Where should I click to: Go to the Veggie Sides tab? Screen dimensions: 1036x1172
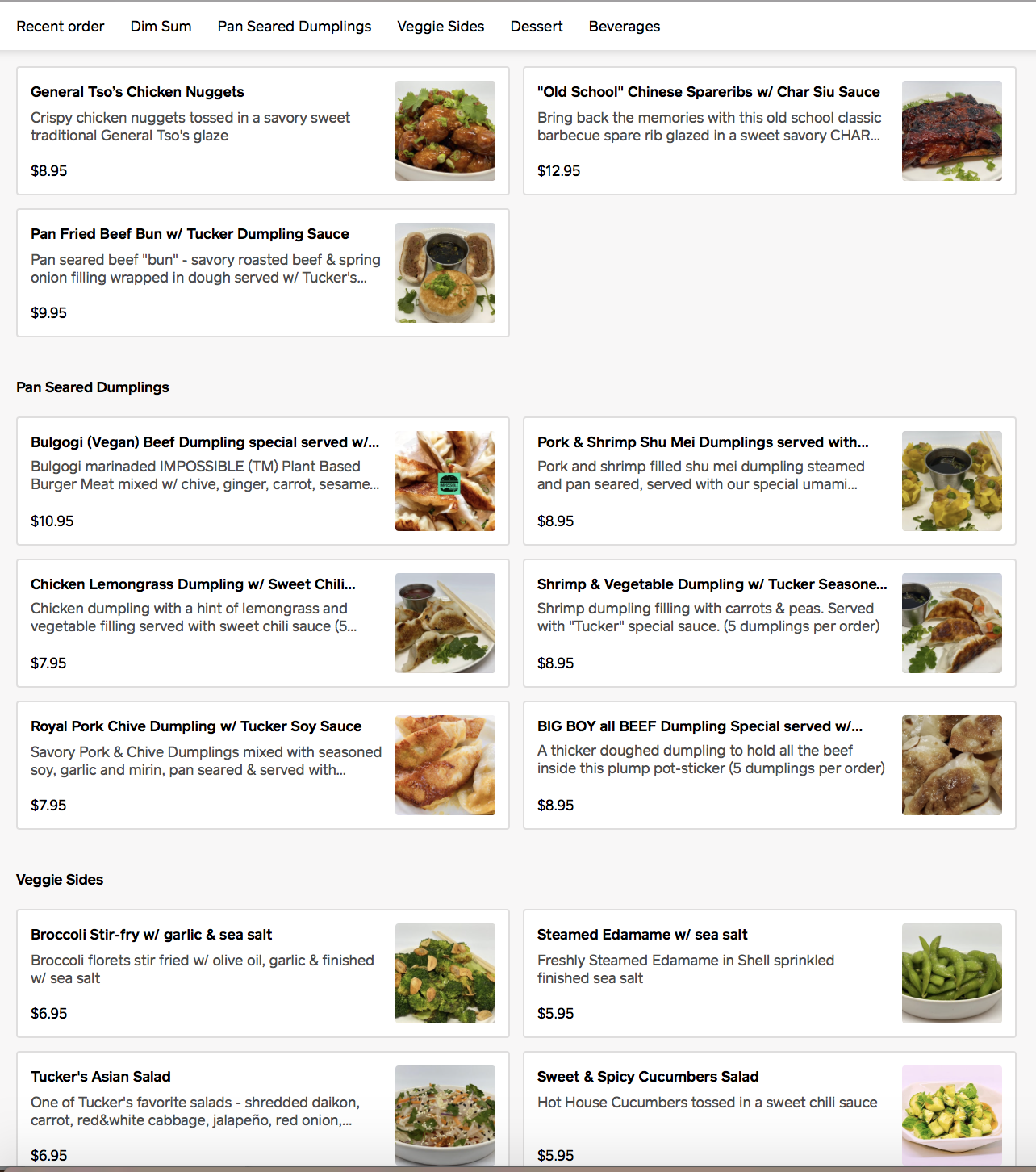pos(441,27)
